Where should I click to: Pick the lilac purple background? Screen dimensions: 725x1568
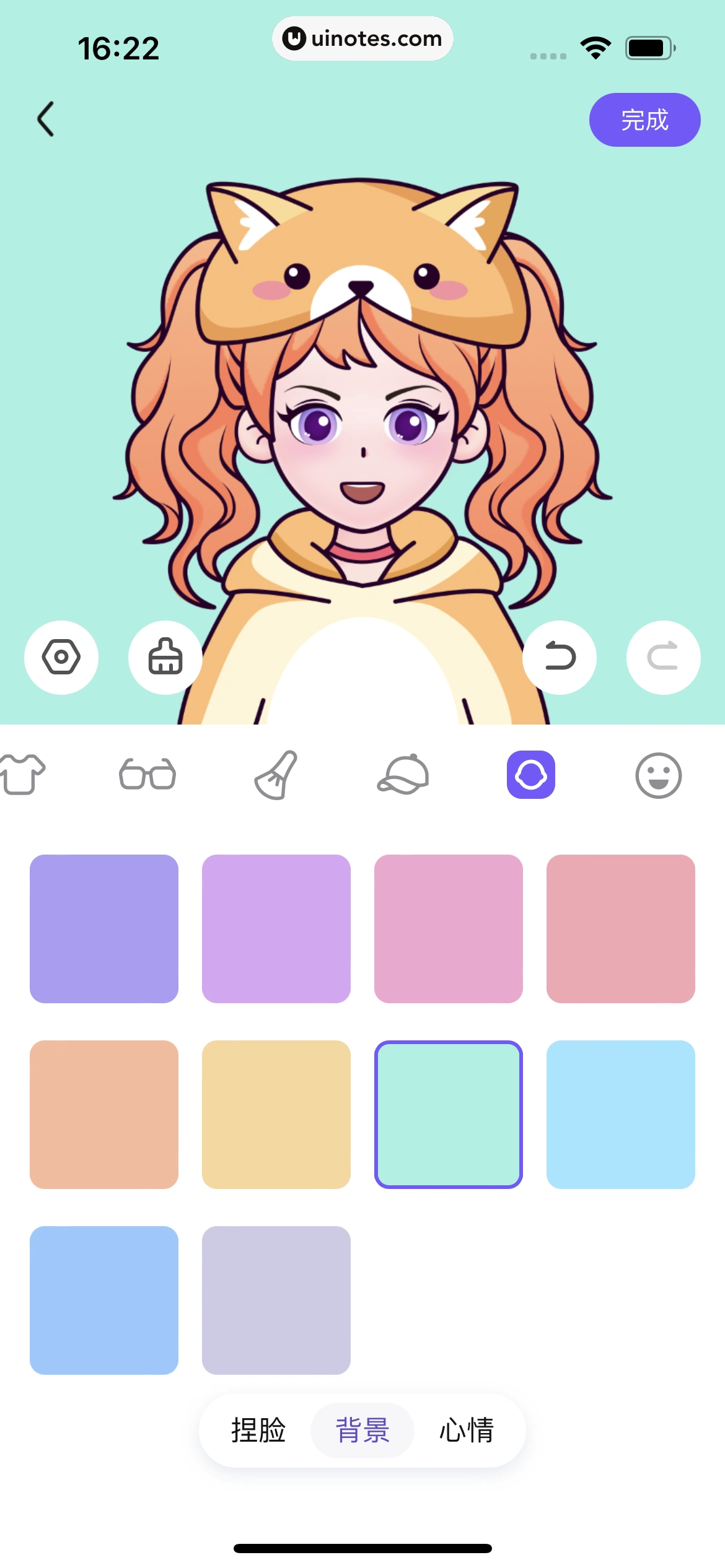tap(276, 928)
